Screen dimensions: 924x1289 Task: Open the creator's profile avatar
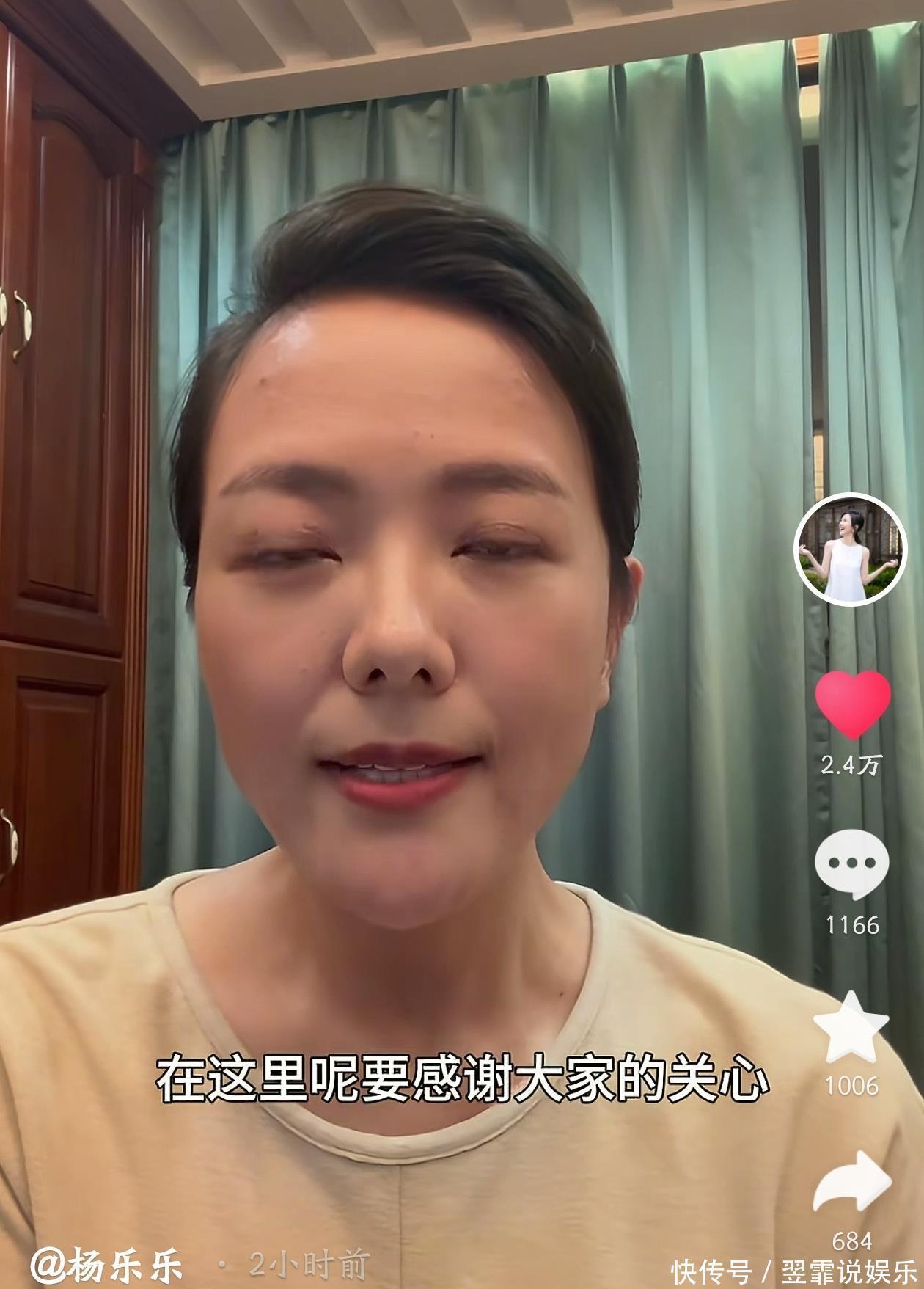pos(850,549)
